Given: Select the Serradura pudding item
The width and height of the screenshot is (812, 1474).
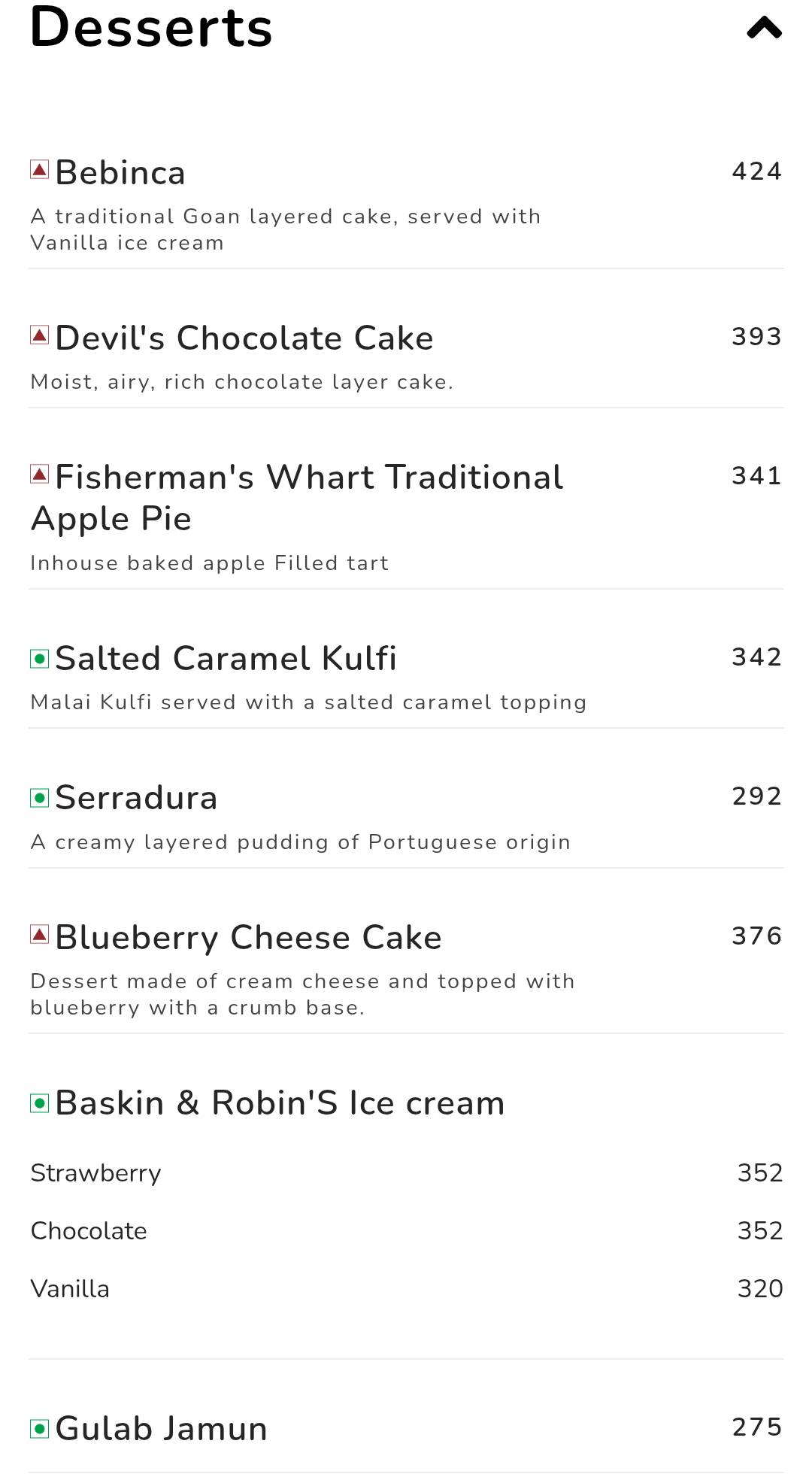Looking at the screenshot, I should pyautogui.click(x=135, y=797).
